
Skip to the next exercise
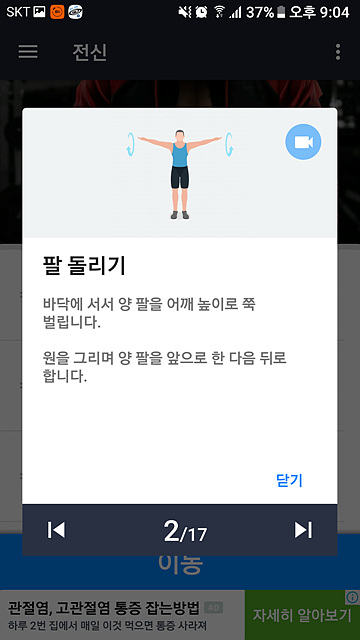[x=303, y=530]
